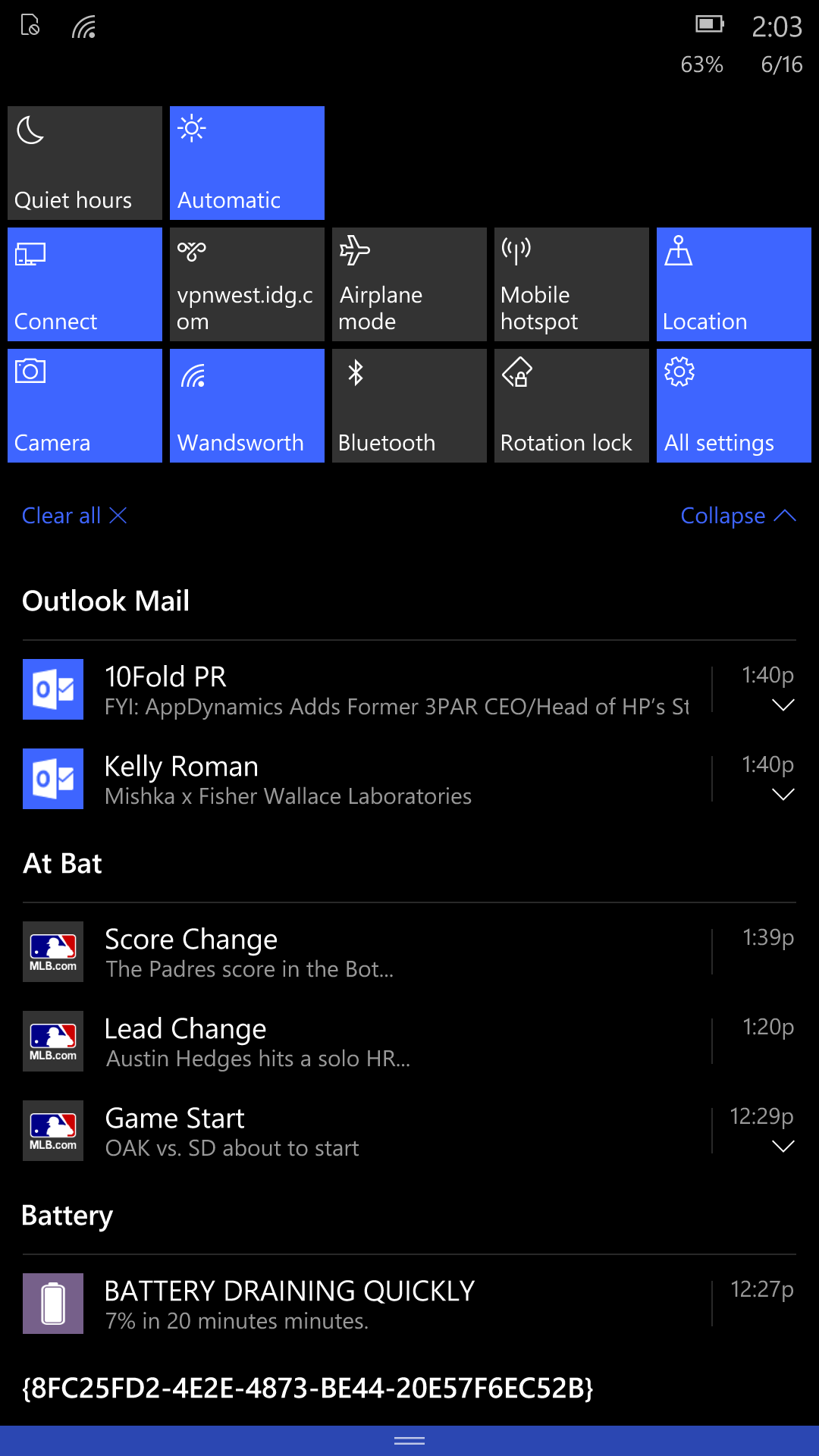Open the 10Fold PR email notification
Screen dimensions: 819x1456
click(394, 690)
